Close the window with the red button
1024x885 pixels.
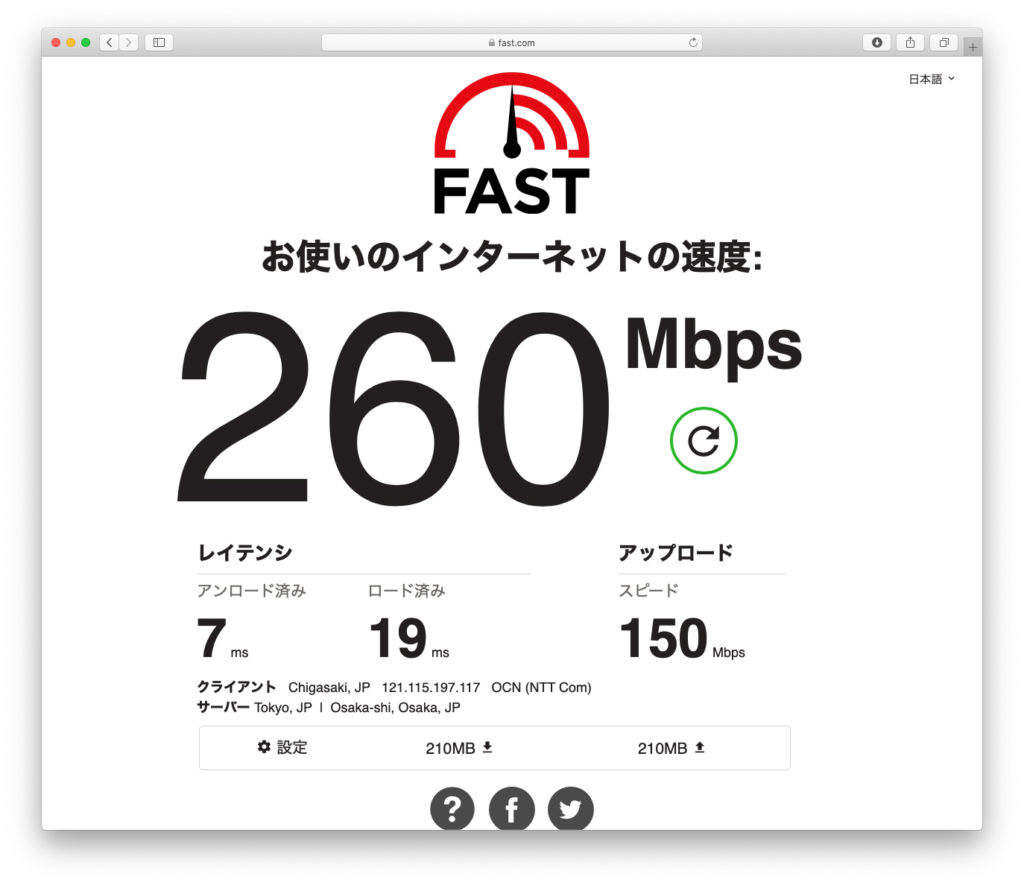[x=56, y=43]
